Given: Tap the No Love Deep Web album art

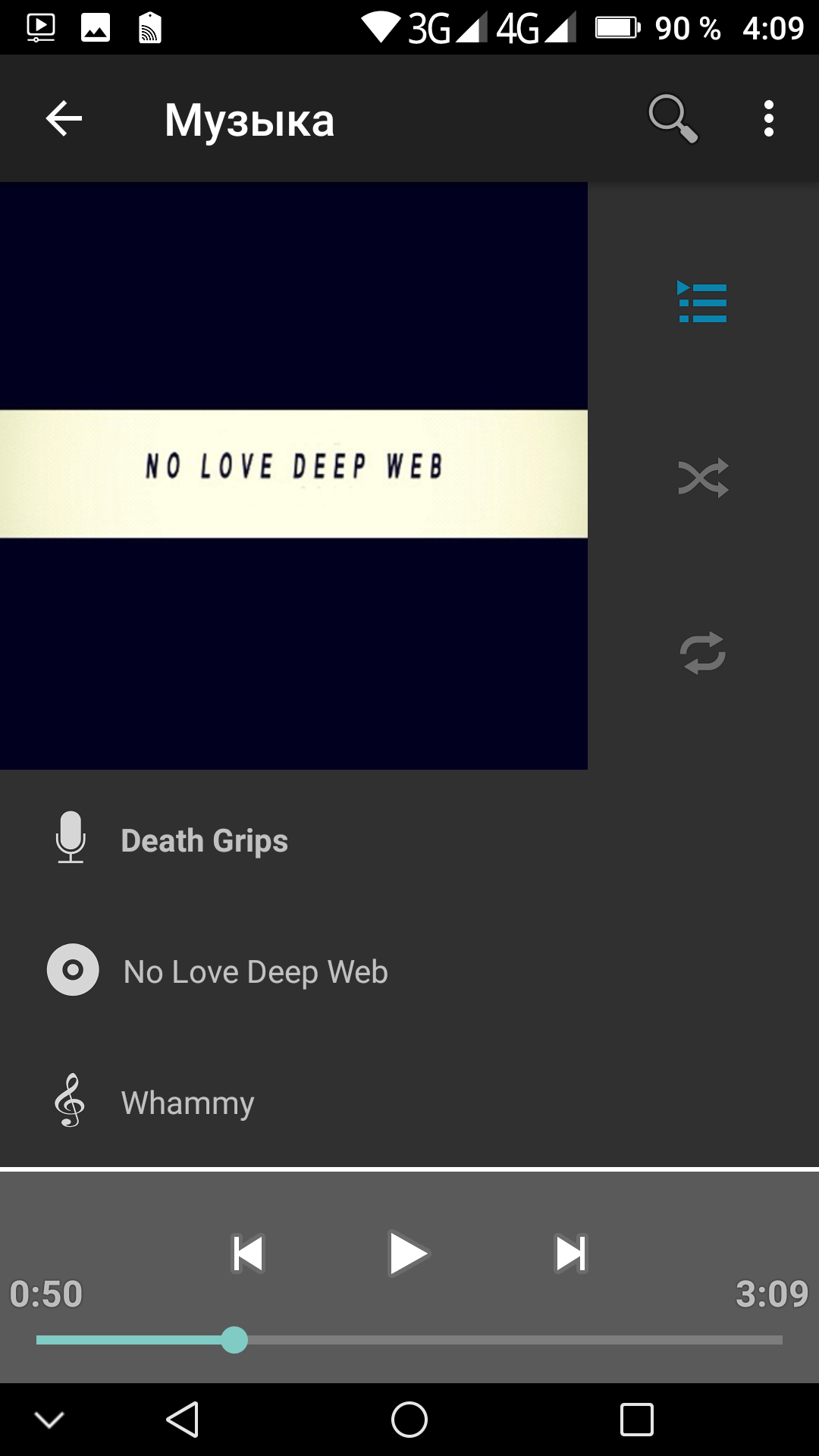Looking at the screenshot, I should (293, 475).
